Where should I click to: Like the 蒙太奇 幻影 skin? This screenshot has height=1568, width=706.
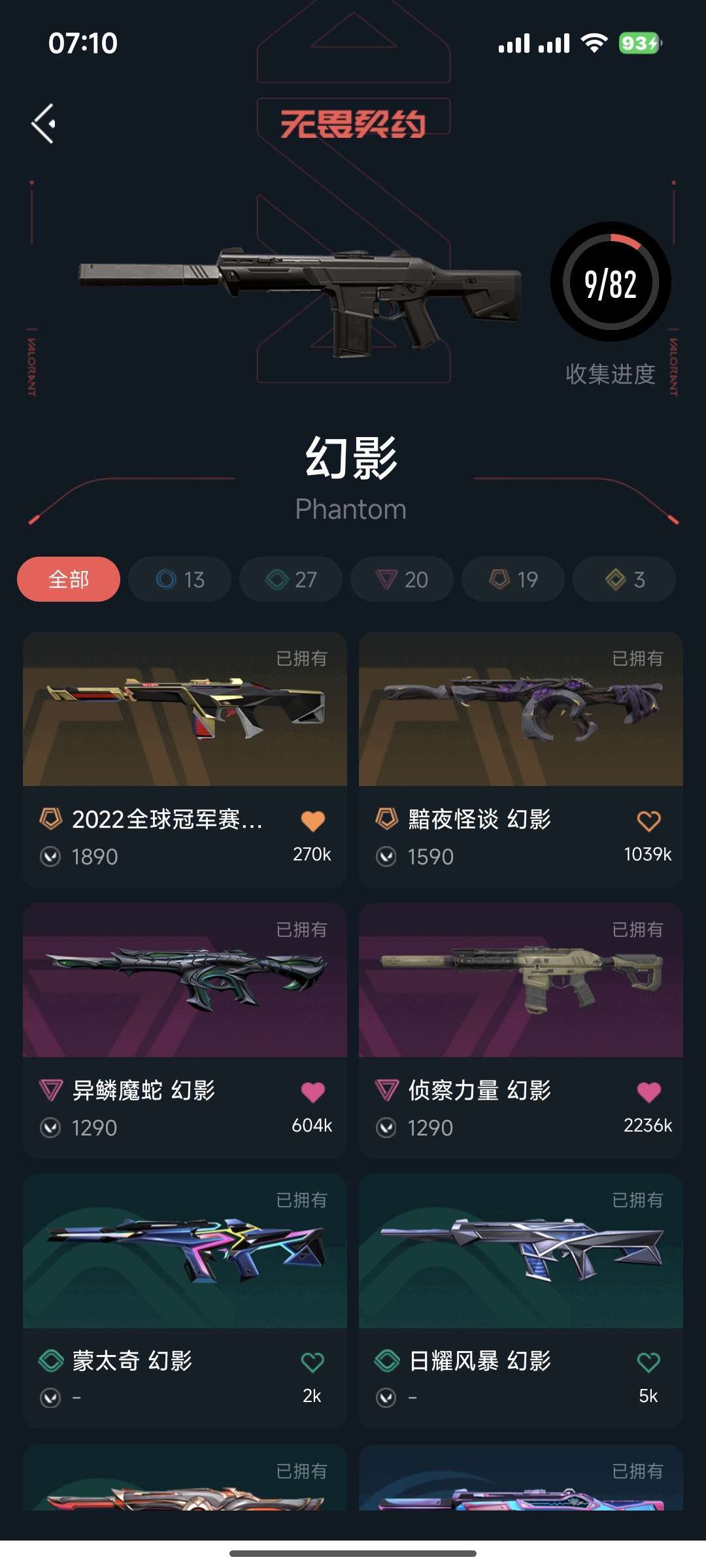coord(312,1362)
